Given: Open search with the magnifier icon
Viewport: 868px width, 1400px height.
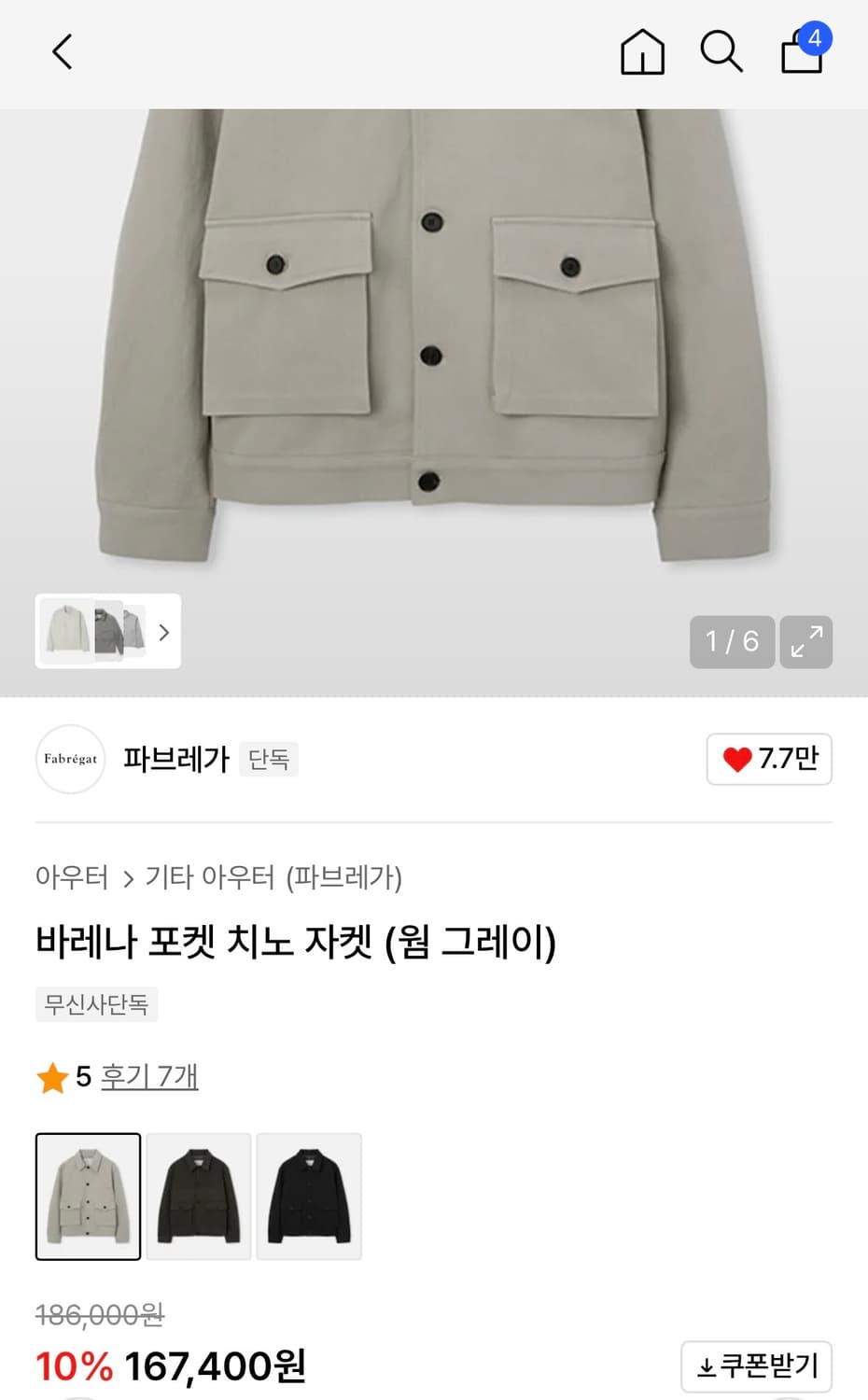Looking at the screenshot, I should [x=721, y=51].
